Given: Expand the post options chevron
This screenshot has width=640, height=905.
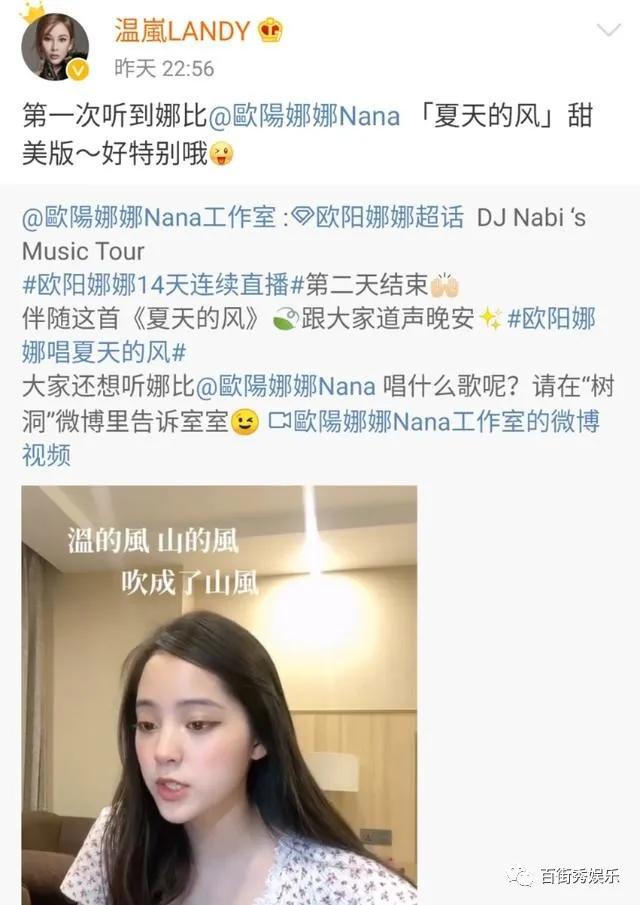Looking at the screenshot, I should tap(608, 31).
